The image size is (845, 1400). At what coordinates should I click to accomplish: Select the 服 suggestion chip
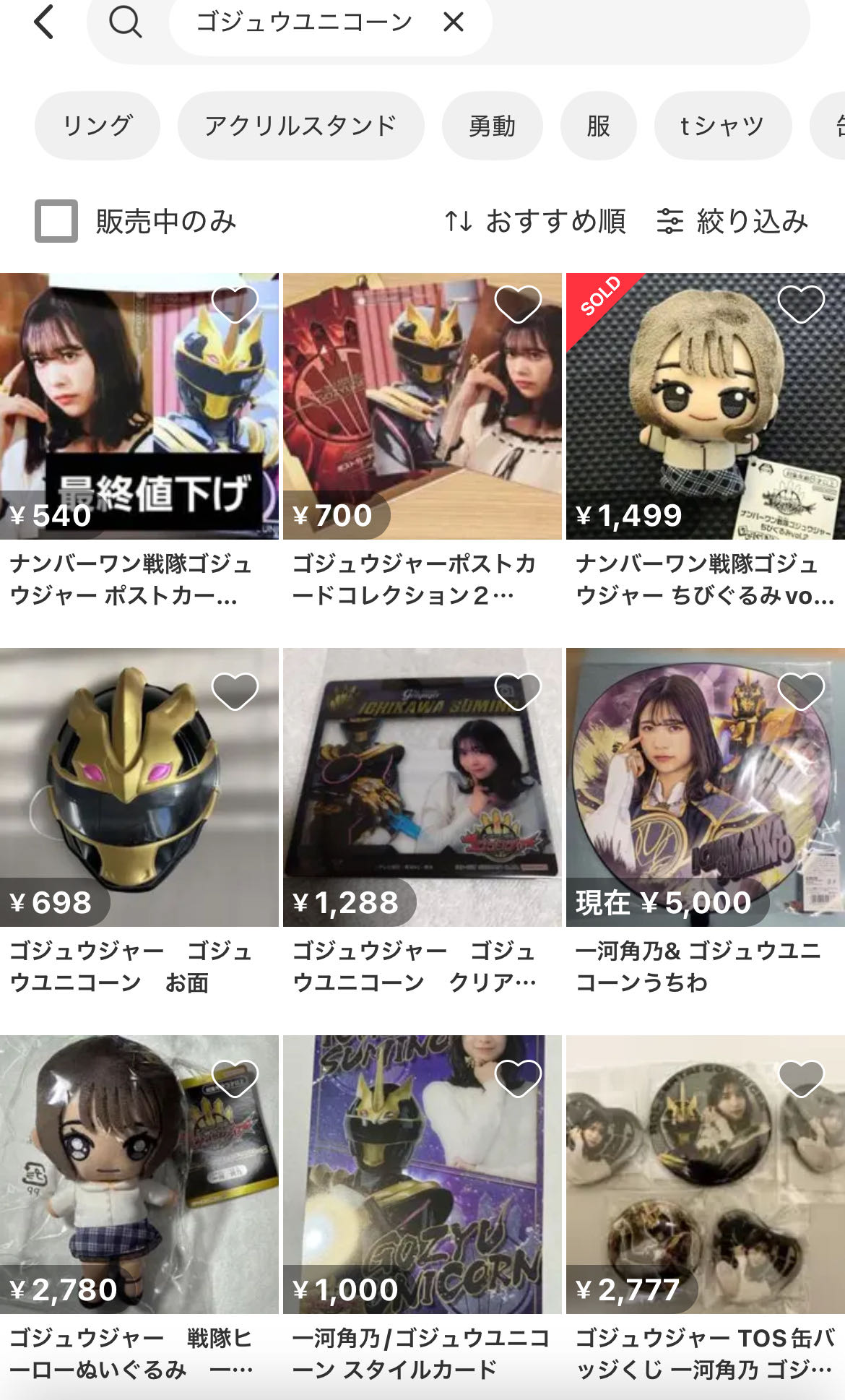598,126
